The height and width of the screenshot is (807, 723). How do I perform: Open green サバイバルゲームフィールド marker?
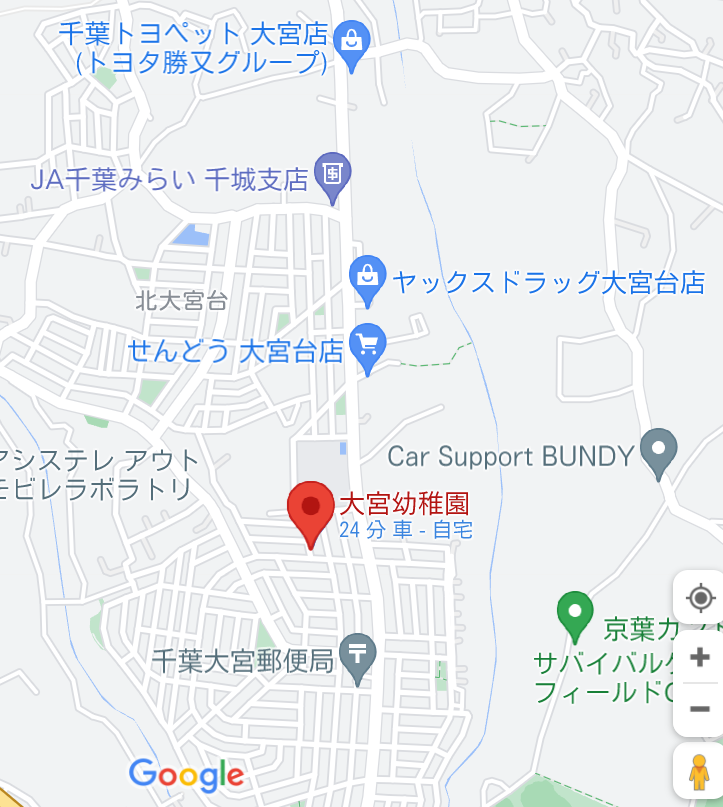(x=574, y=613)
